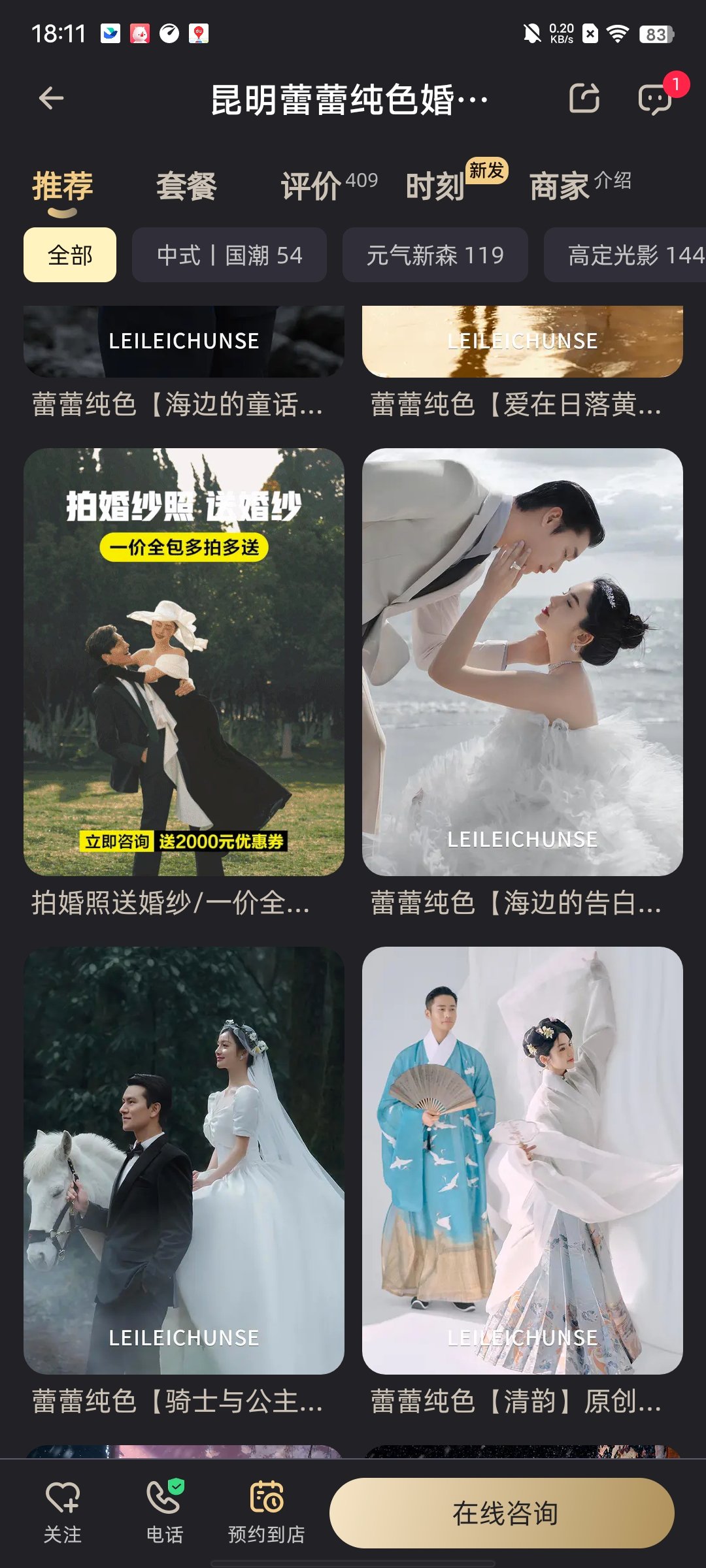Viewport: 706px width, 1568px height.
Task: Switch to the 套餐 tab
Action: click(186, 186)
